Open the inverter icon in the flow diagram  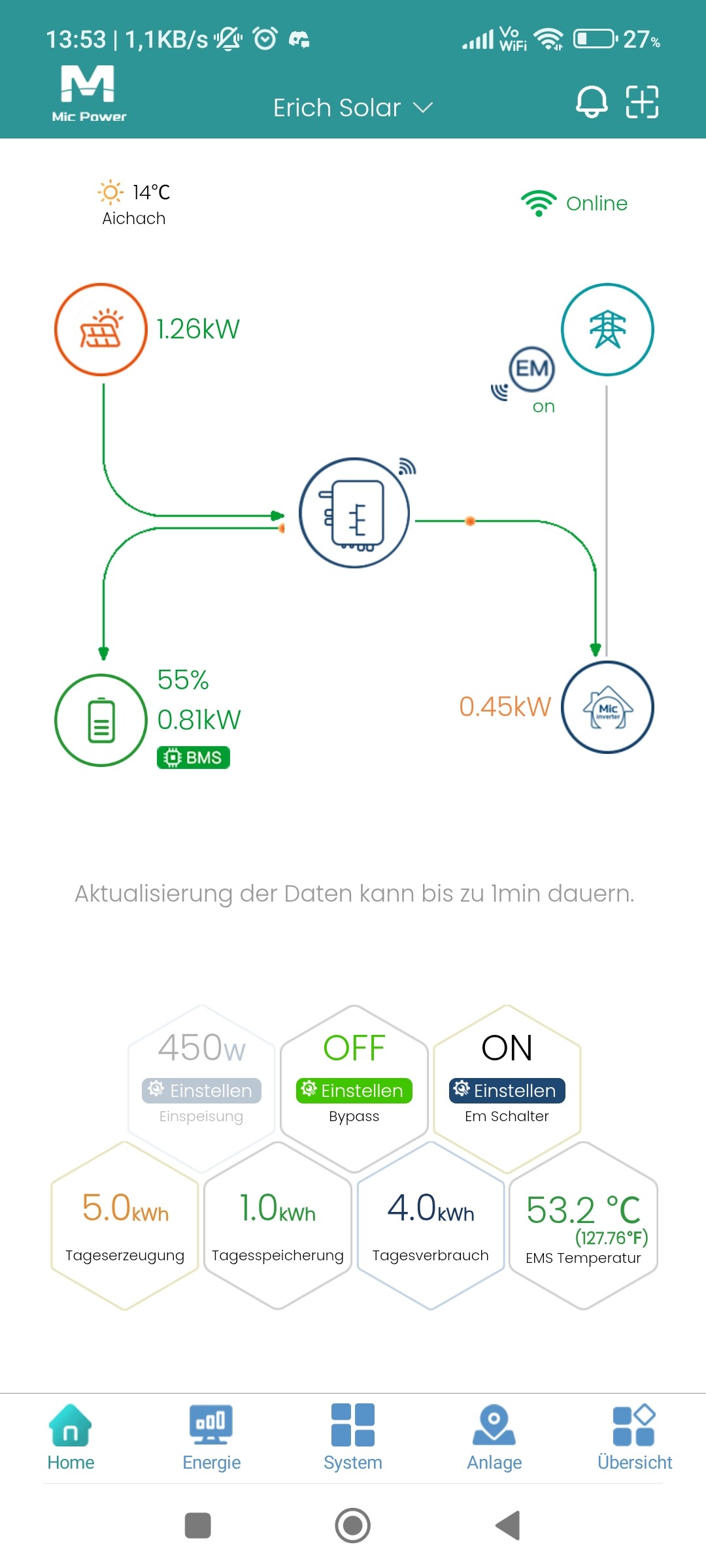point(354,513)
